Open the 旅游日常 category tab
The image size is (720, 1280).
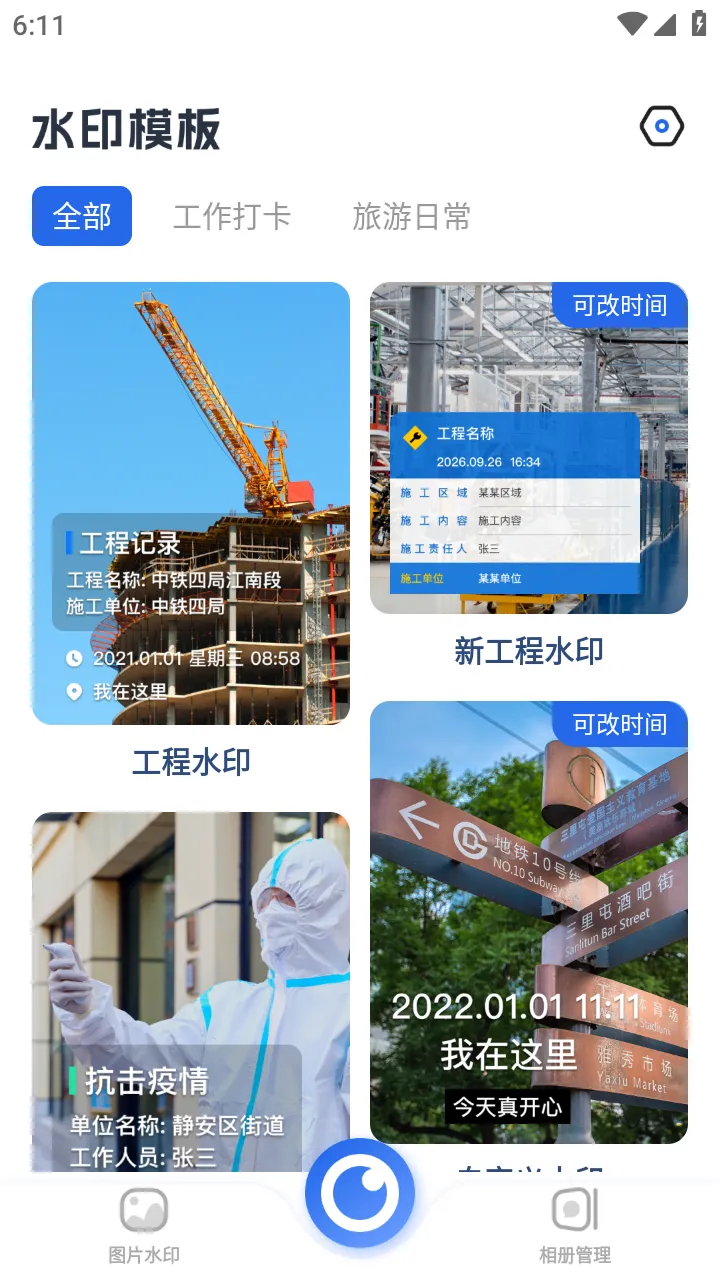pyautogui.click(x=411, y=216)
